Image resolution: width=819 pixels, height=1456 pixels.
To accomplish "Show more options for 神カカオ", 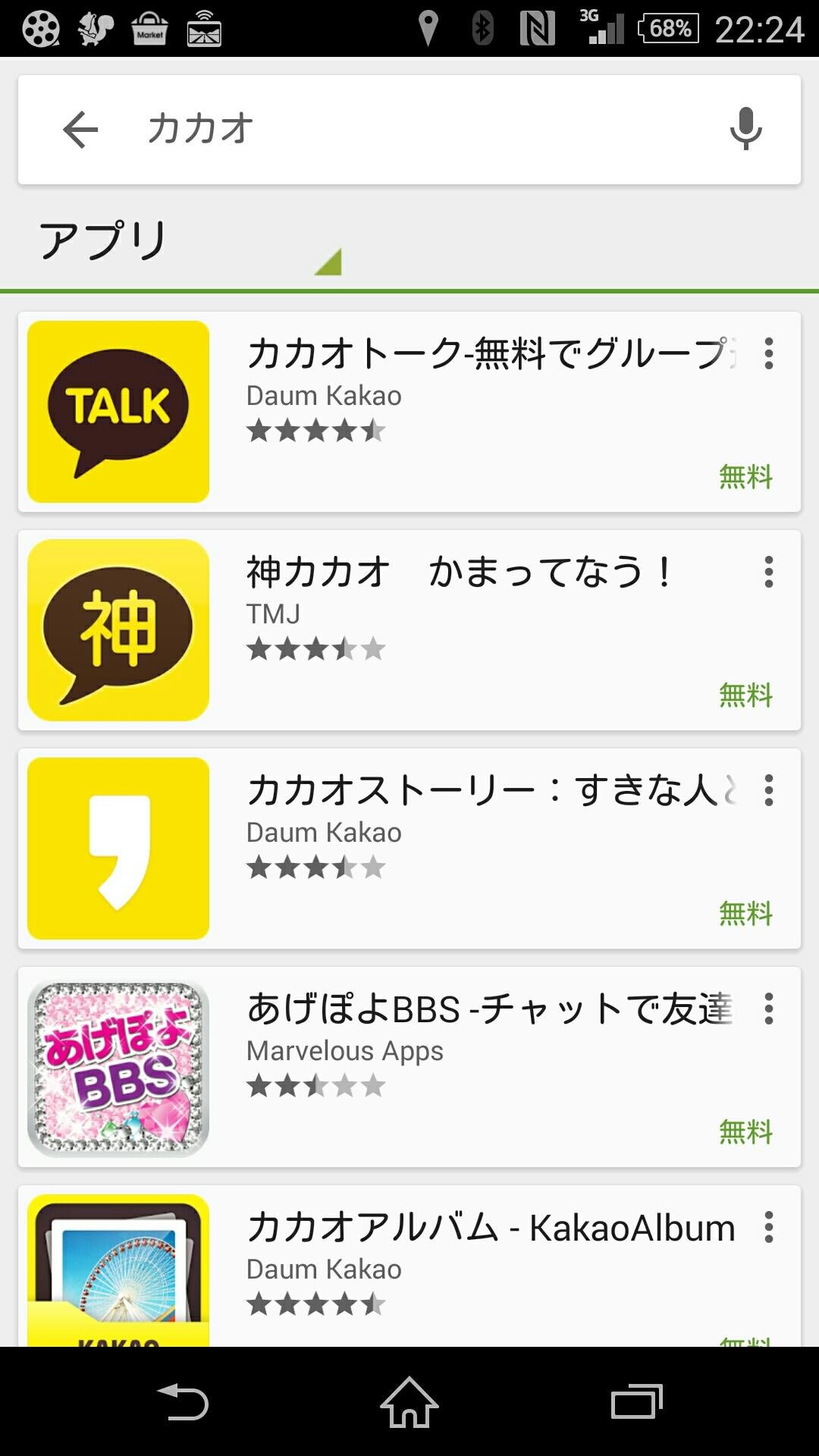I will click(x=769, y=573).
